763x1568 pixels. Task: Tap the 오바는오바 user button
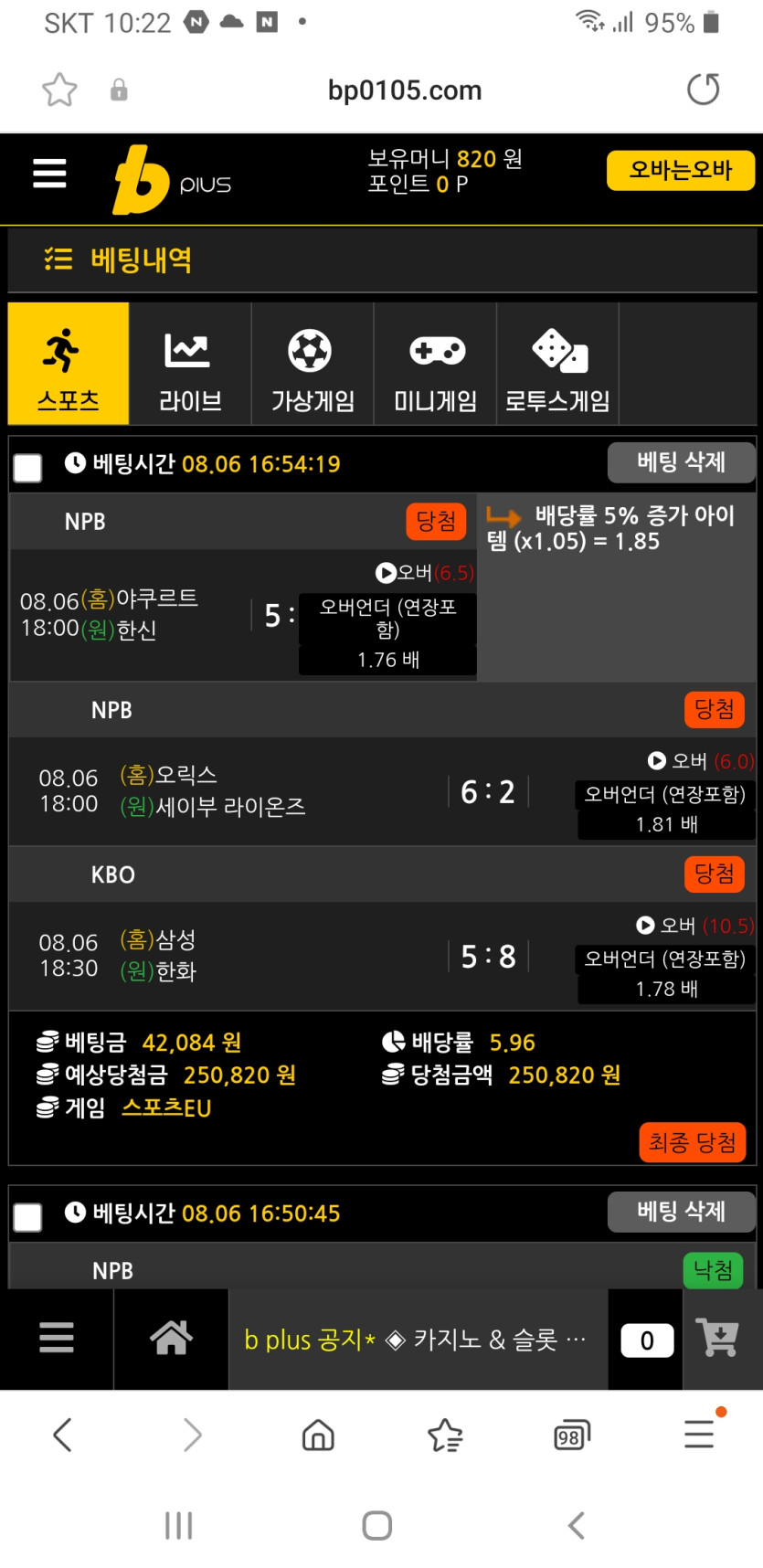681,171
